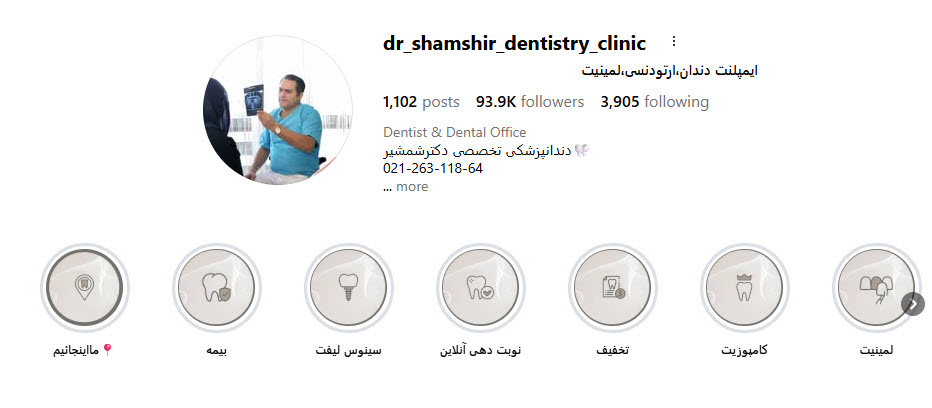Open the profile options menu
This screenshot has width=932, height=408.
coord(674,43)
